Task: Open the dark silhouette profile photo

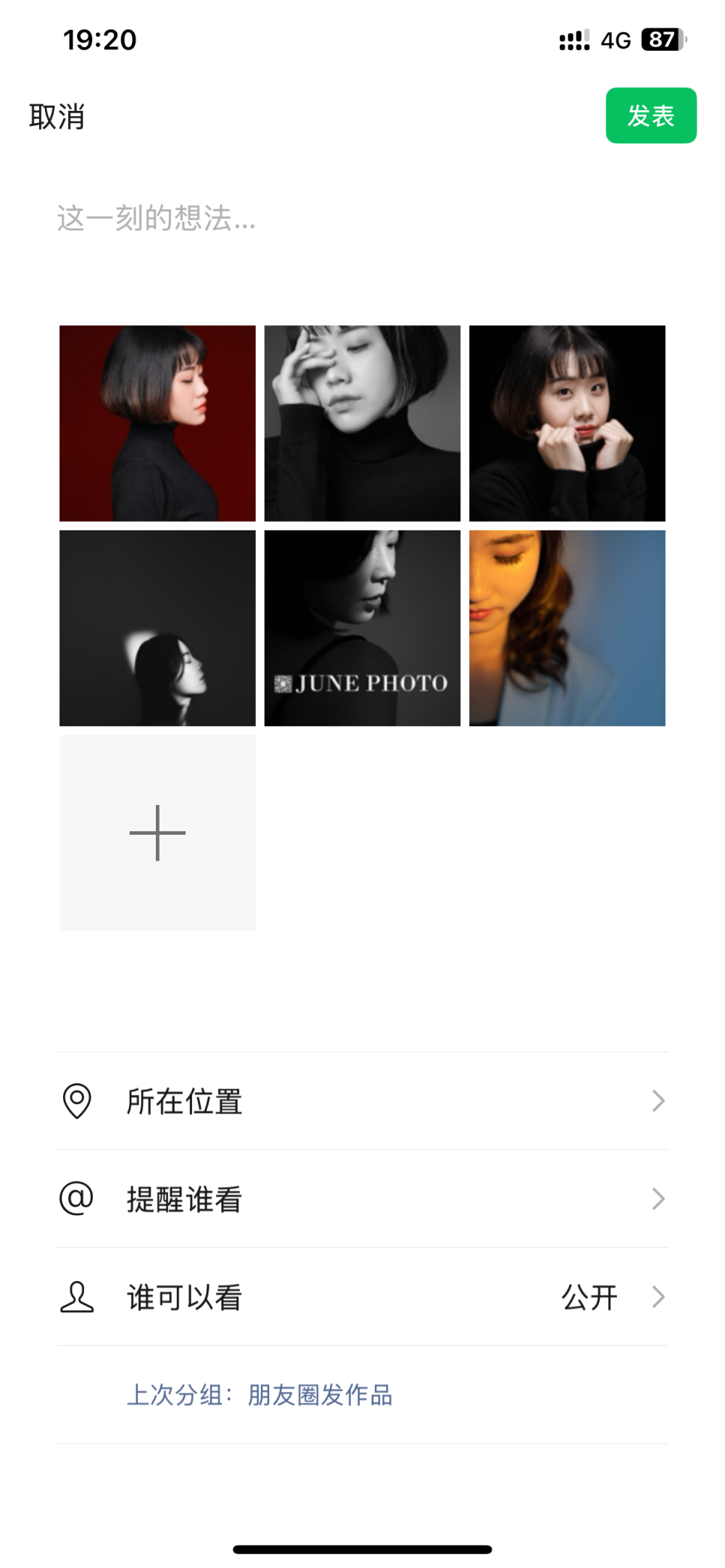Action: [157, 627]
